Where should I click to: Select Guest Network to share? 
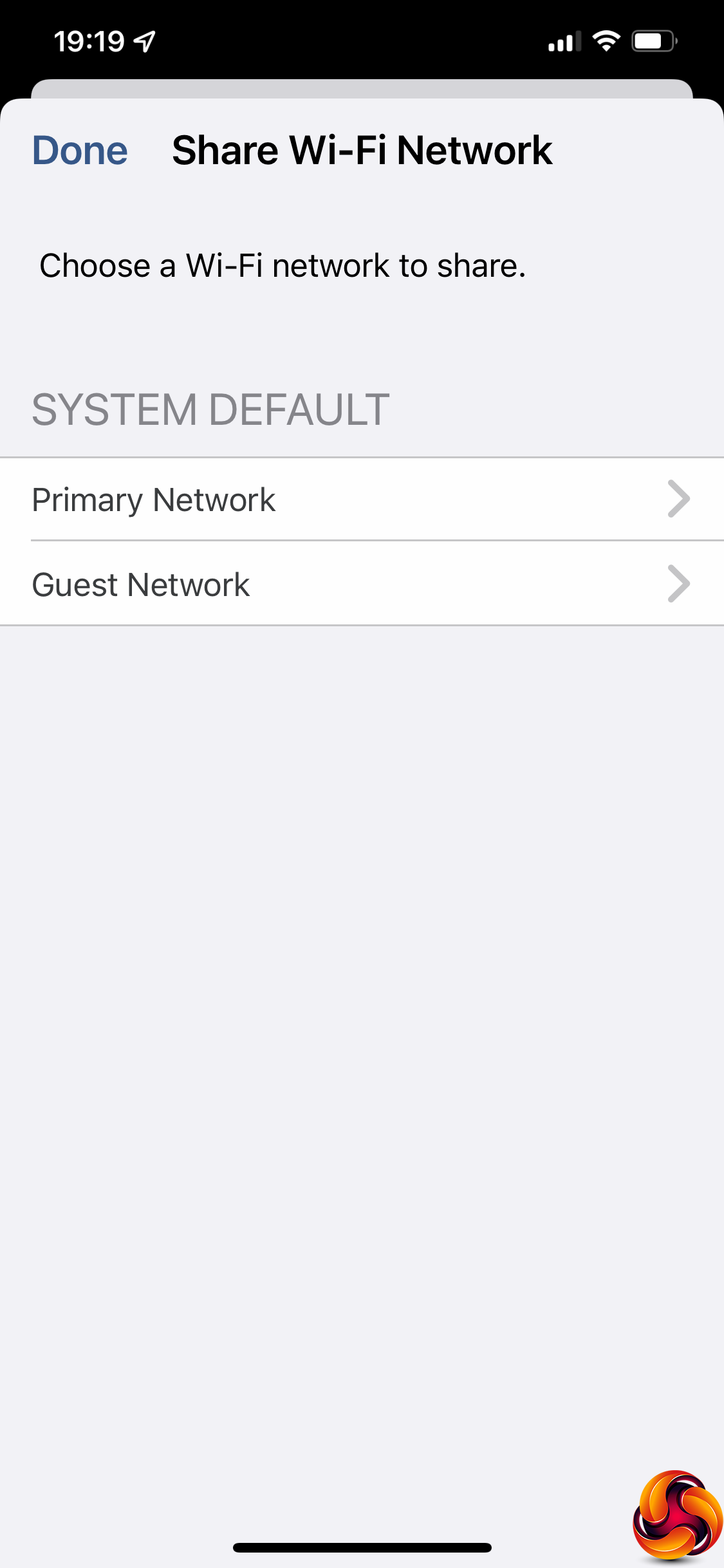pyautogui.click(x=360, y=584)
